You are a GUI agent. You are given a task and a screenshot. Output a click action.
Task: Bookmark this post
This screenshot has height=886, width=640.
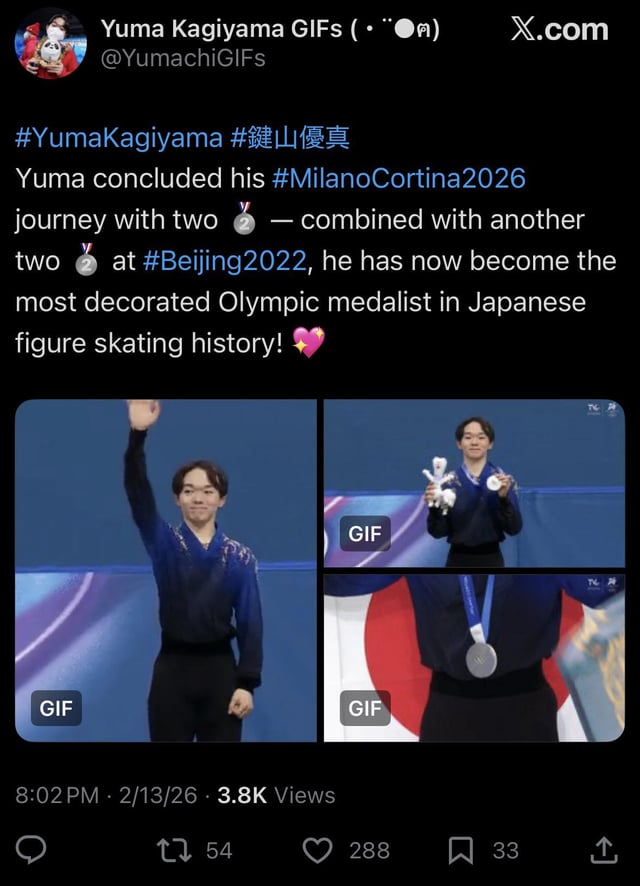460,850
